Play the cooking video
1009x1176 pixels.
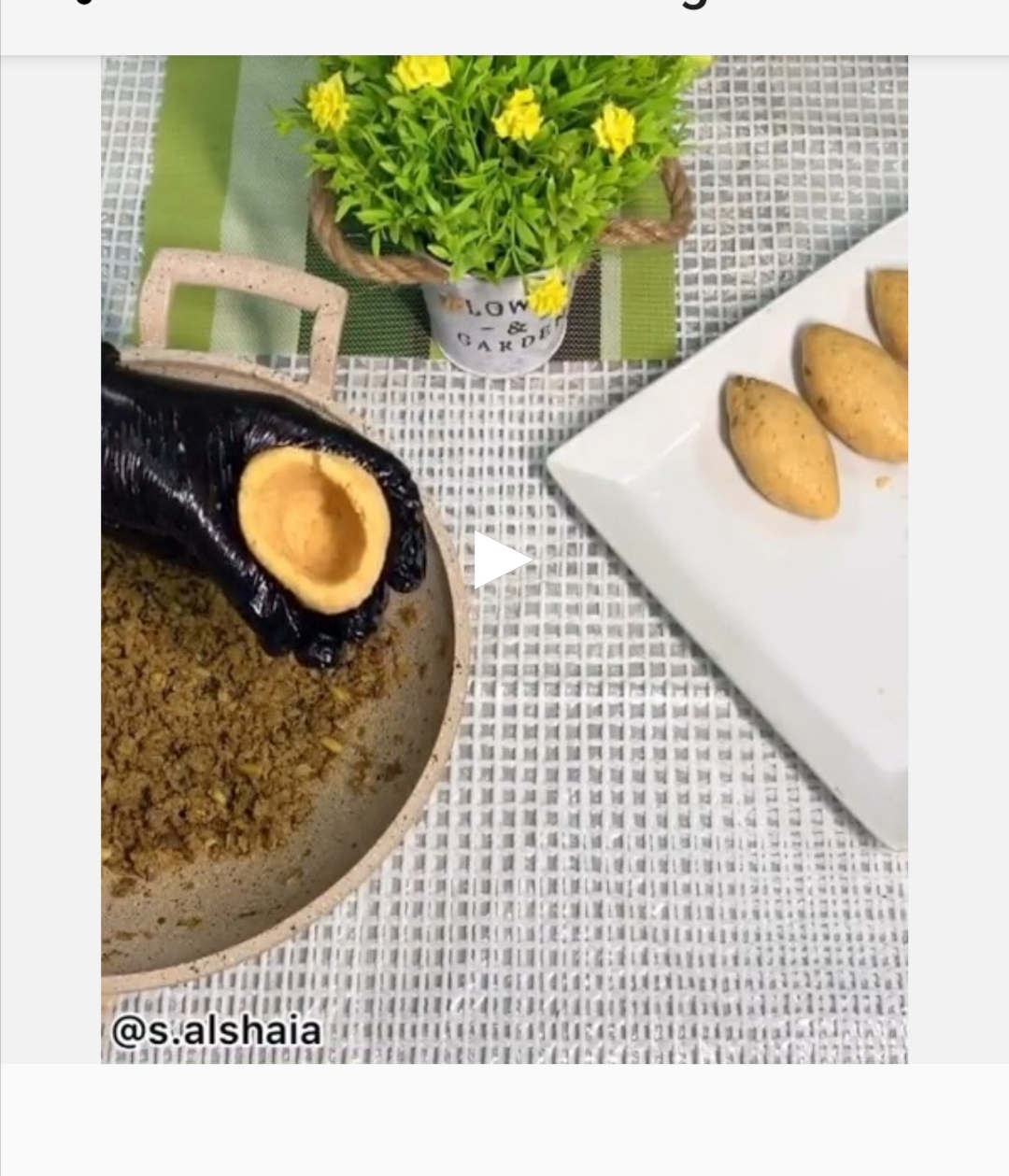click(x=502, y=560)
